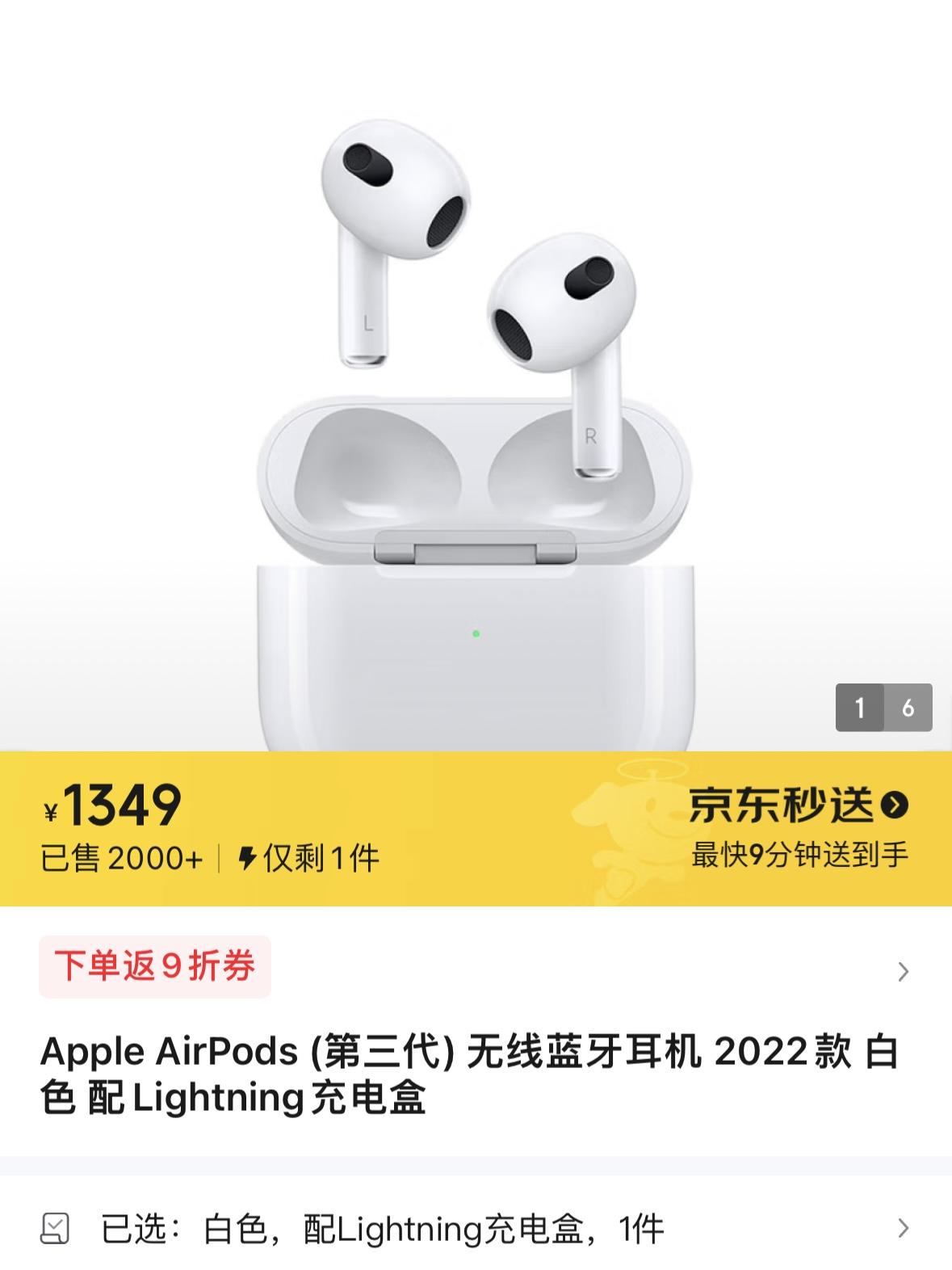Open the 已选 白色 Lightning充电盒 options row

pyautogui.click(x=475, y=1229)
